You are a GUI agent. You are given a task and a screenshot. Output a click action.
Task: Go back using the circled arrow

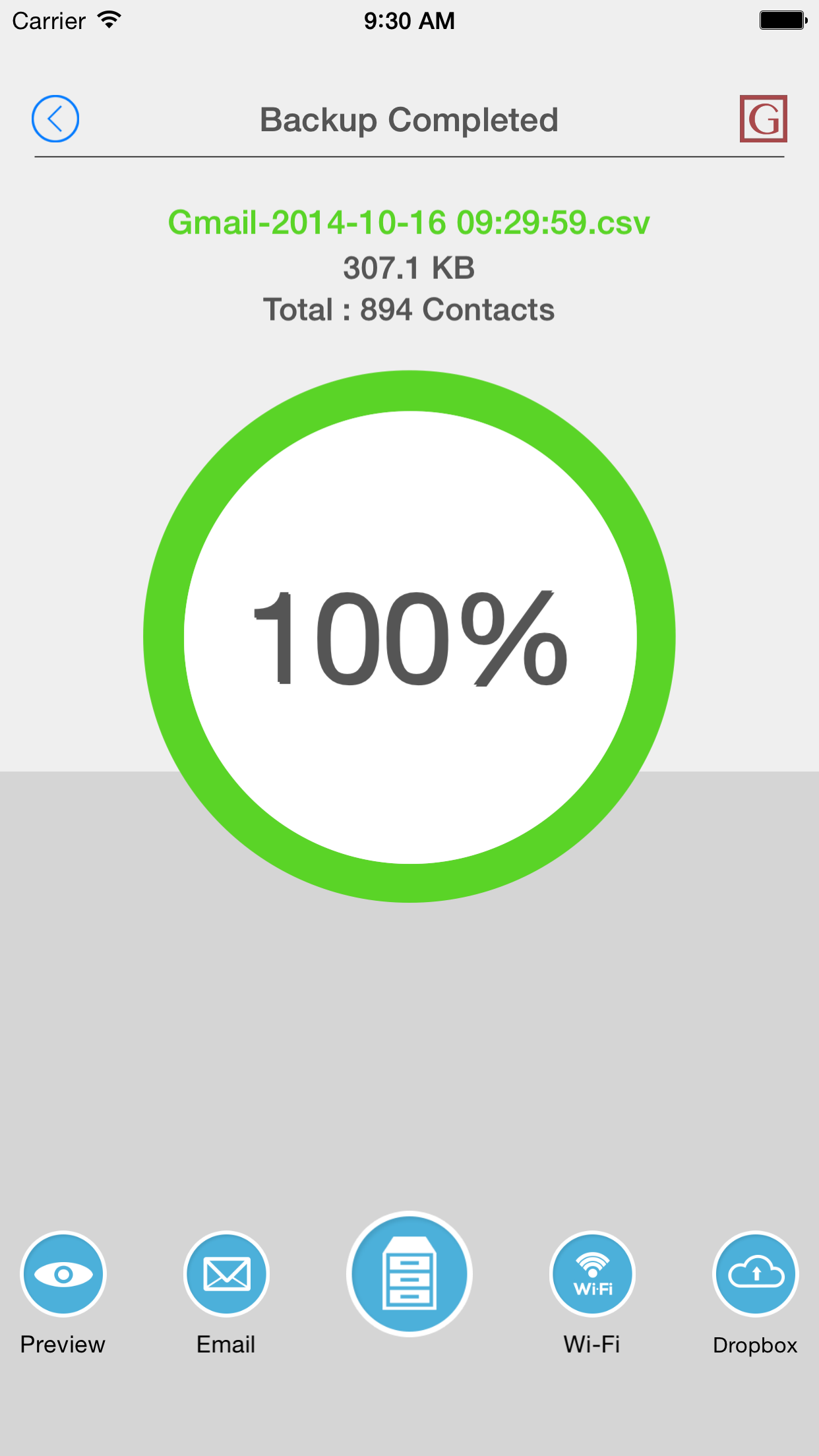pos(55,119)
